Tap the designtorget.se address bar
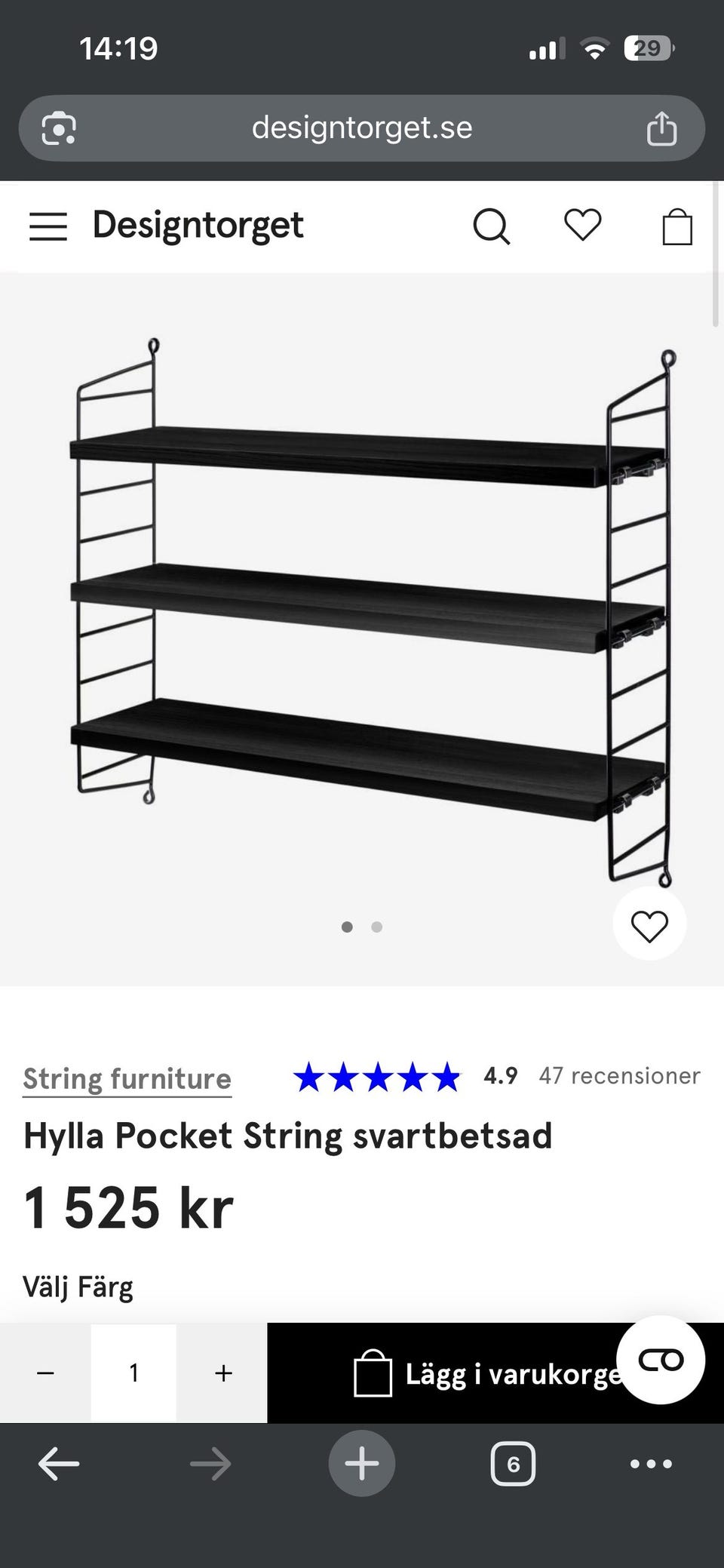Image resolution: width=724 pixels, height=1568 pixels. pyautogui.click(x=362, y=128)
